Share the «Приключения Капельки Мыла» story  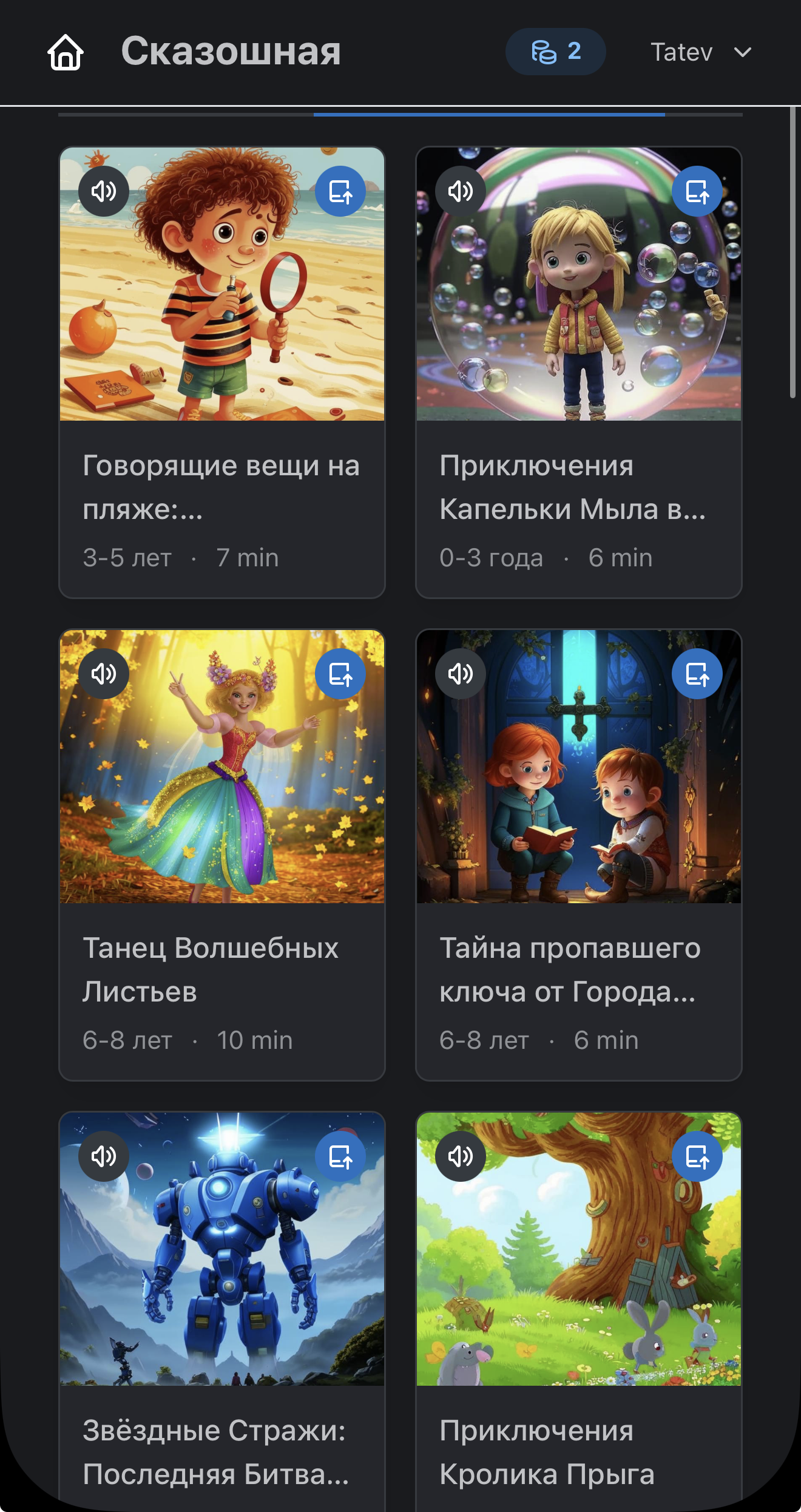click(698, 192)
